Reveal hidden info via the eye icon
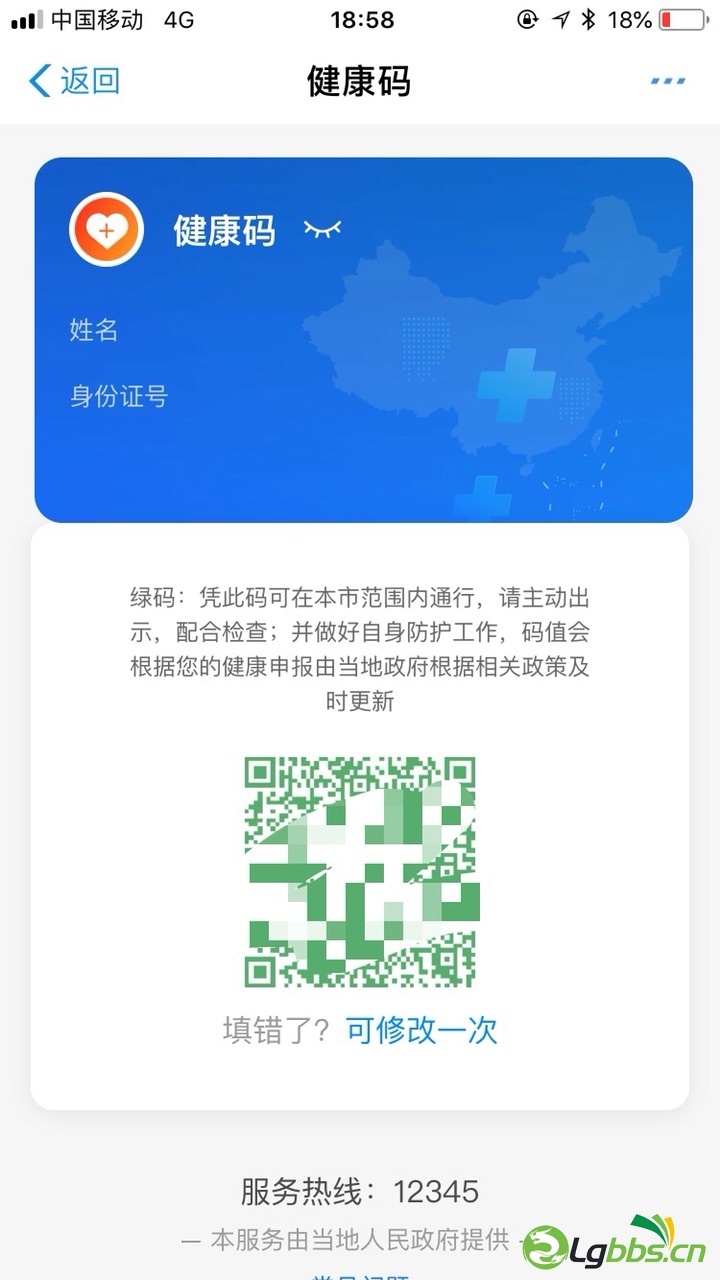This screenshot has height=1280, width=720. pyautogui.click(x=322, y=230)
